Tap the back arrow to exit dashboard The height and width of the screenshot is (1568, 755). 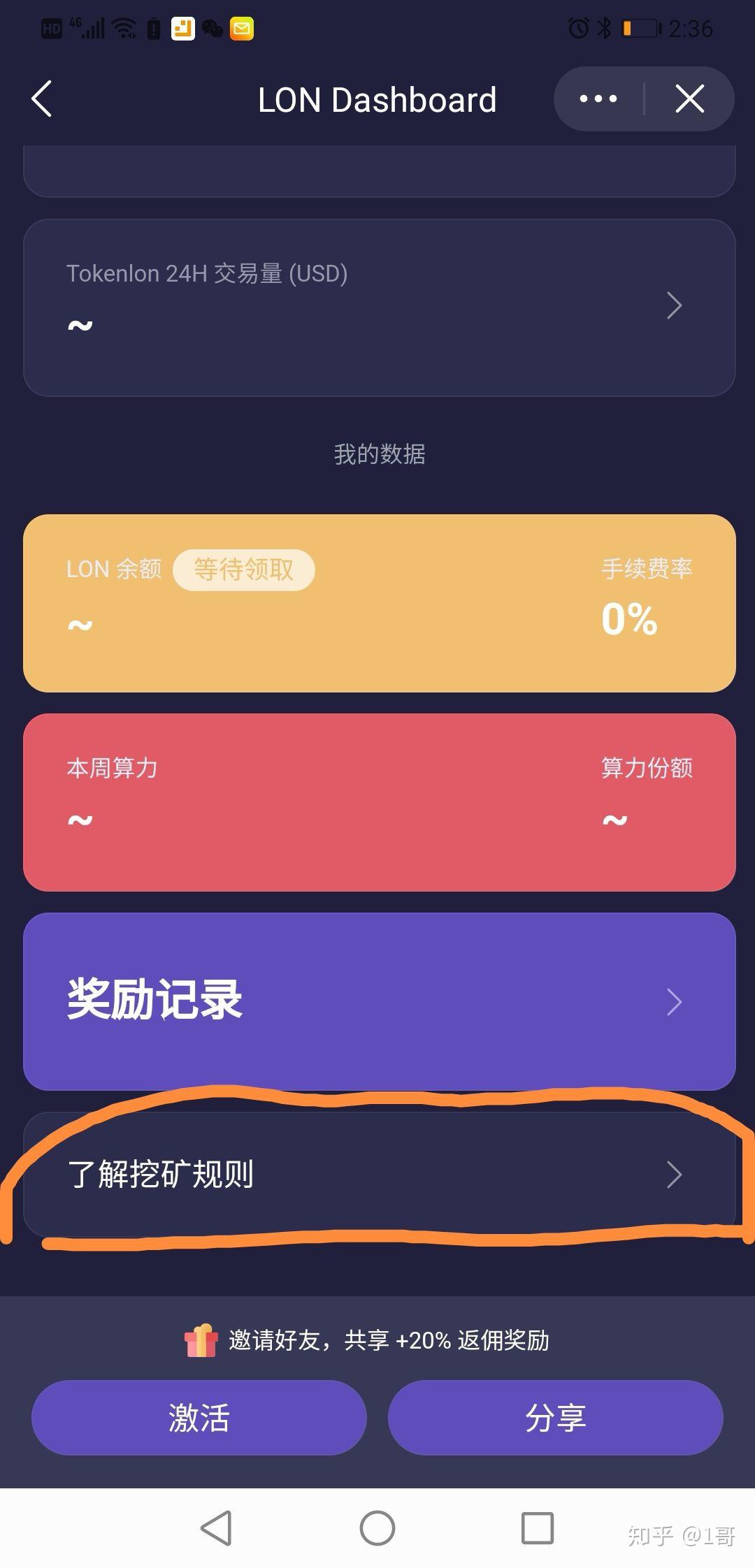point(42,99)
